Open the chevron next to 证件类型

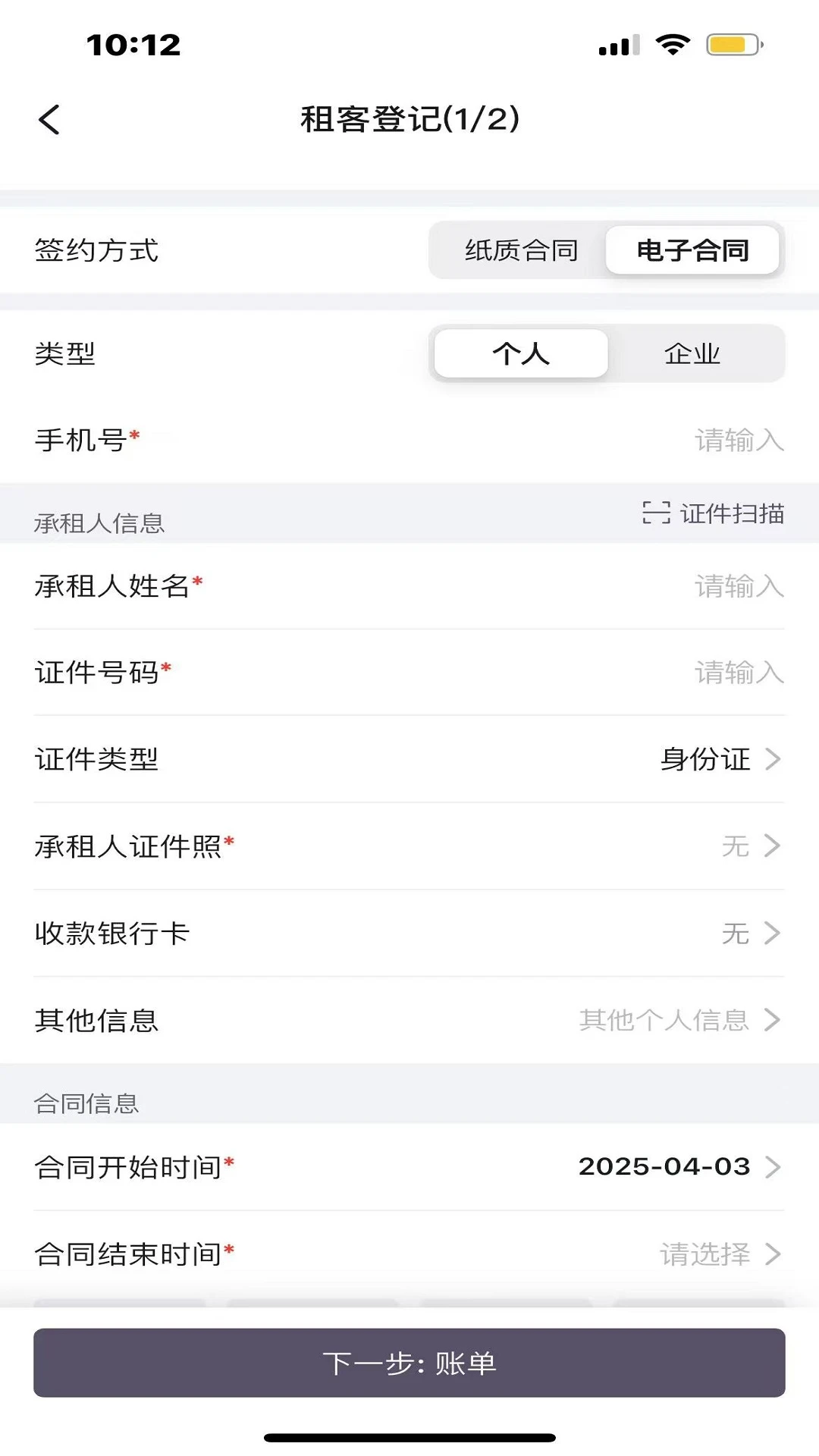[x=772, y=759]
